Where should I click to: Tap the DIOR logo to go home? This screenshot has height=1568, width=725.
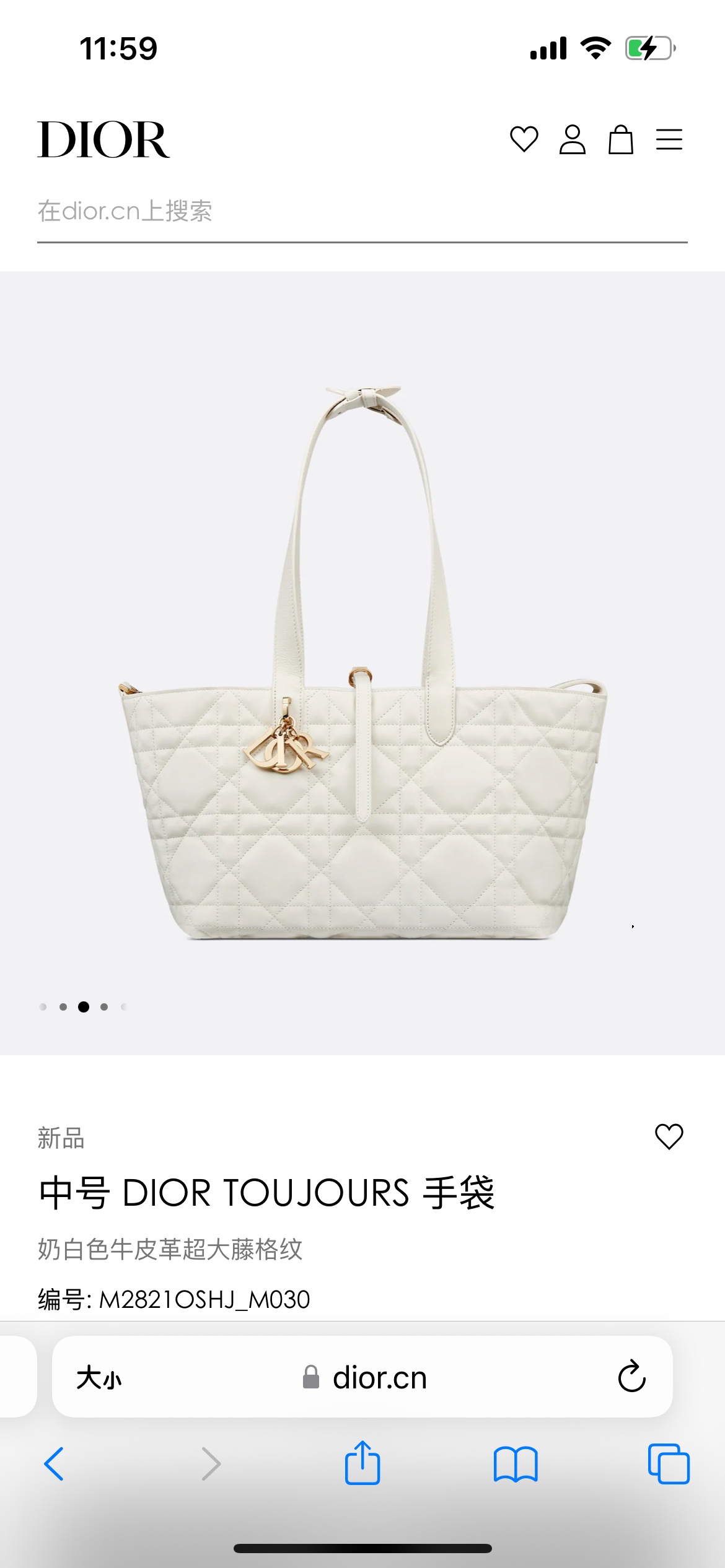coord(103,140)
